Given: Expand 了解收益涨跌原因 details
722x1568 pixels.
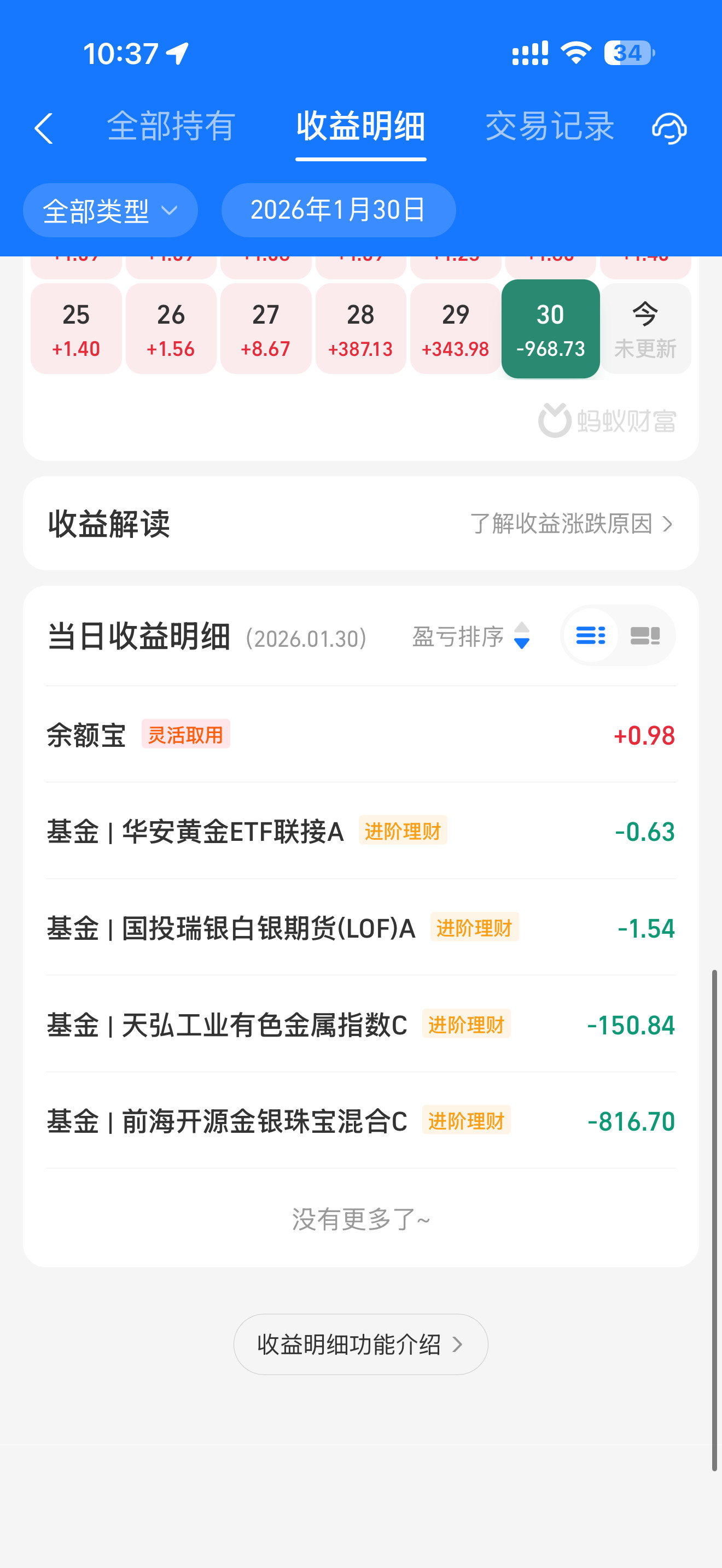Looking at the screenshot, I should pos(571,523).
